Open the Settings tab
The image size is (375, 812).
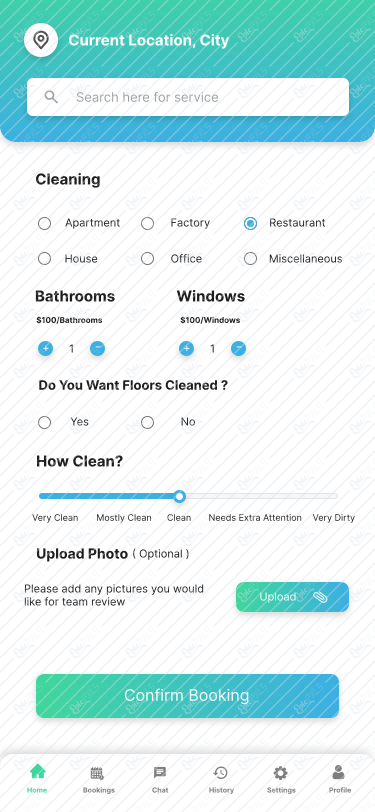(281, 780)
